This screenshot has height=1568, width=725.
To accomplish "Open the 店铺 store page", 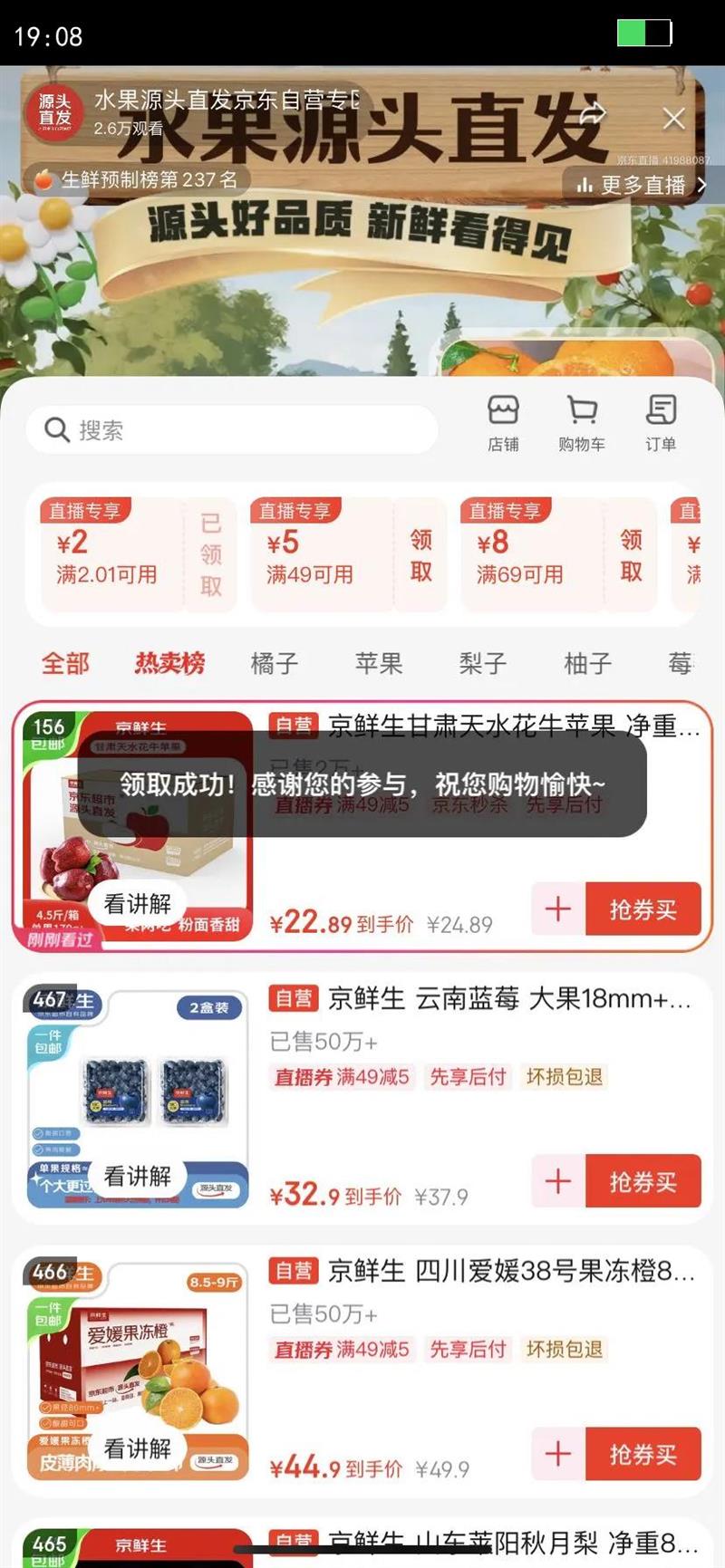I will point(503,422).
